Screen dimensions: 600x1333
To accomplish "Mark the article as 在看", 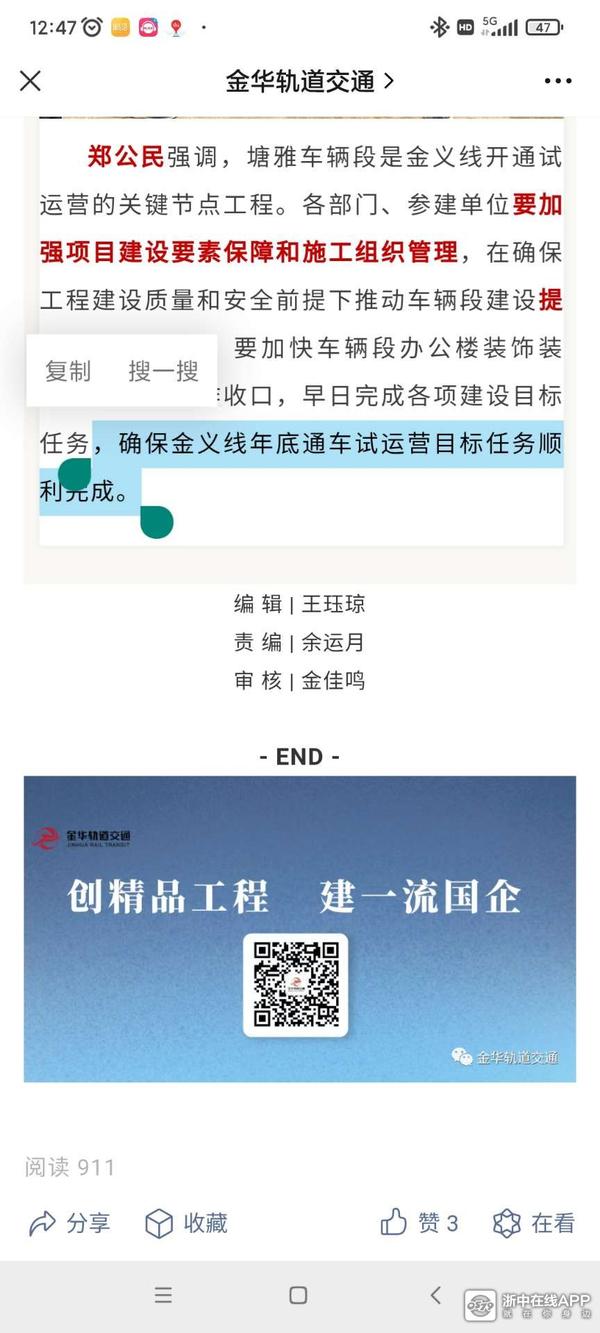I will [x=534, y=1222].
